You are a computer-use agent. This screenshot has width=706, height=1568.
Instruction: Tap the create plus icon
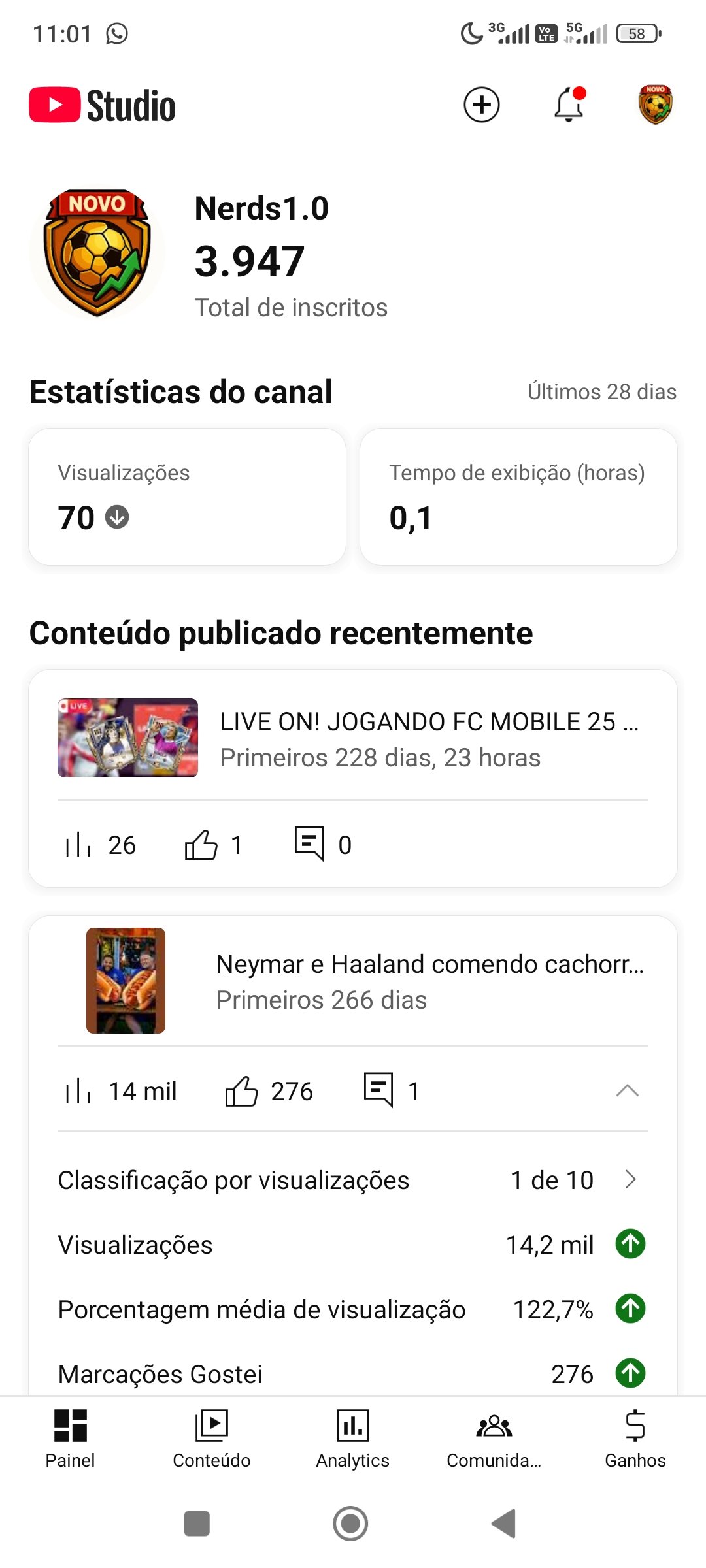pos(482,105)
